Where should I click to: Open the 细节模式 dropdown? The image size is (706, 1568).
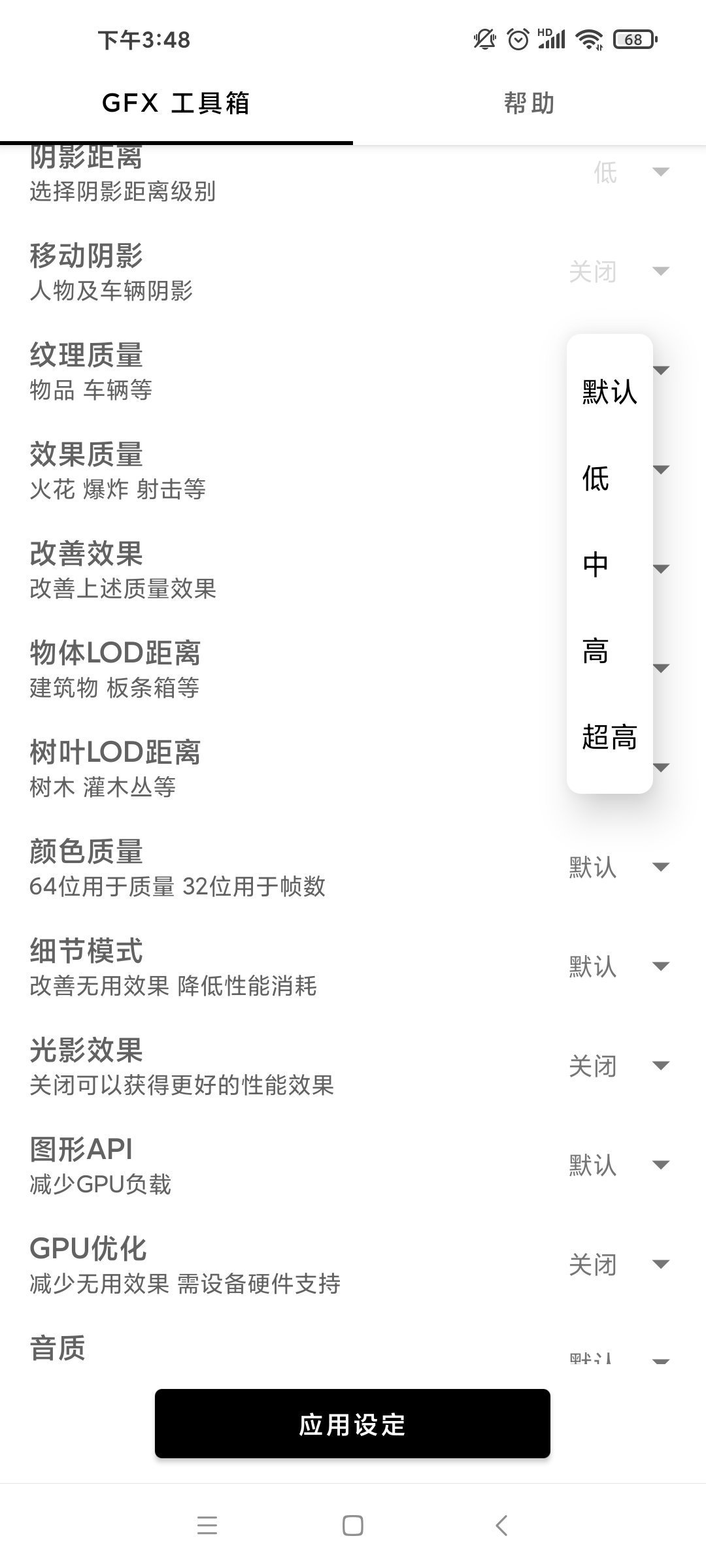(619, 967)
